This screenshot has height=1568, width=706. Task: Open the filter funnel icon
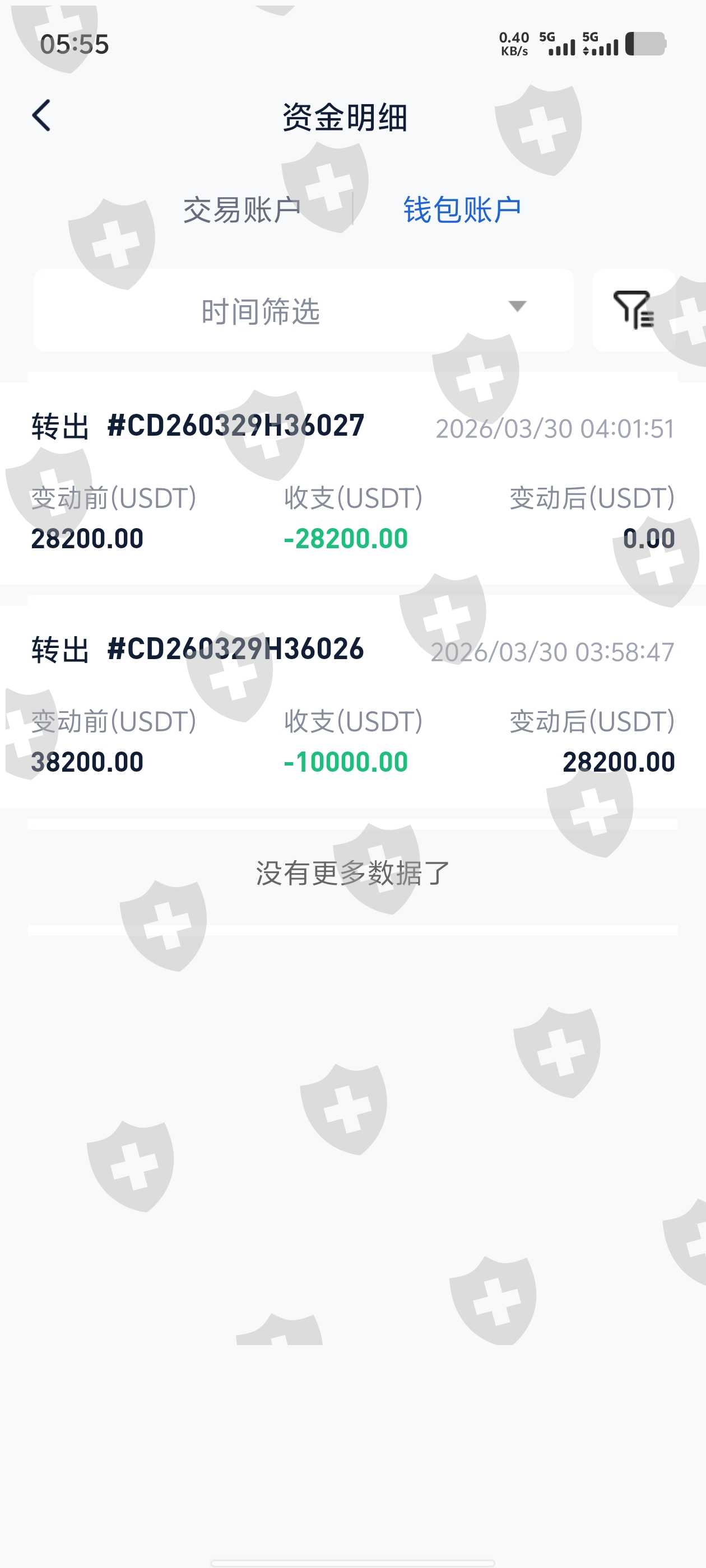(x=634, y=310)
